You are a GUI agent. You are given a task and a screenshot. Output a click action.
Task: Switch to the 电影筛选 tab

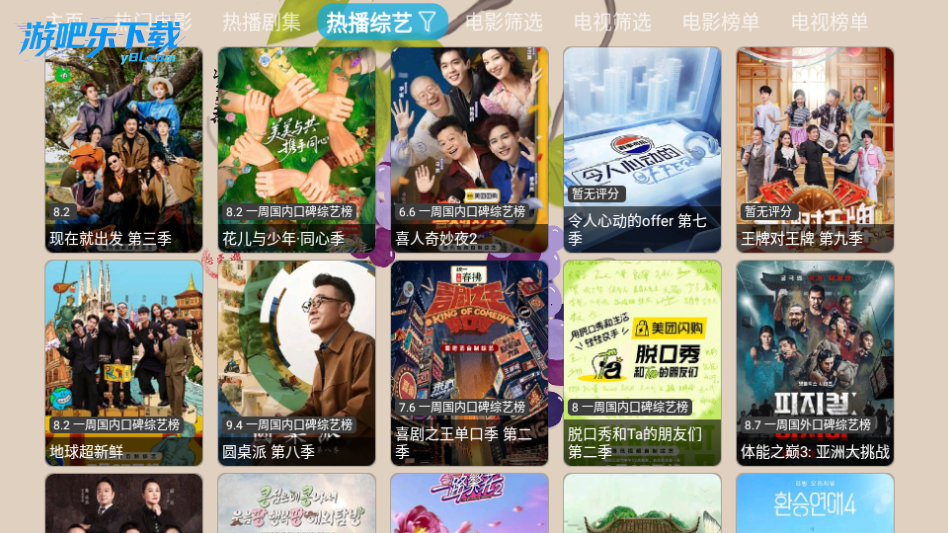(504, 22)
